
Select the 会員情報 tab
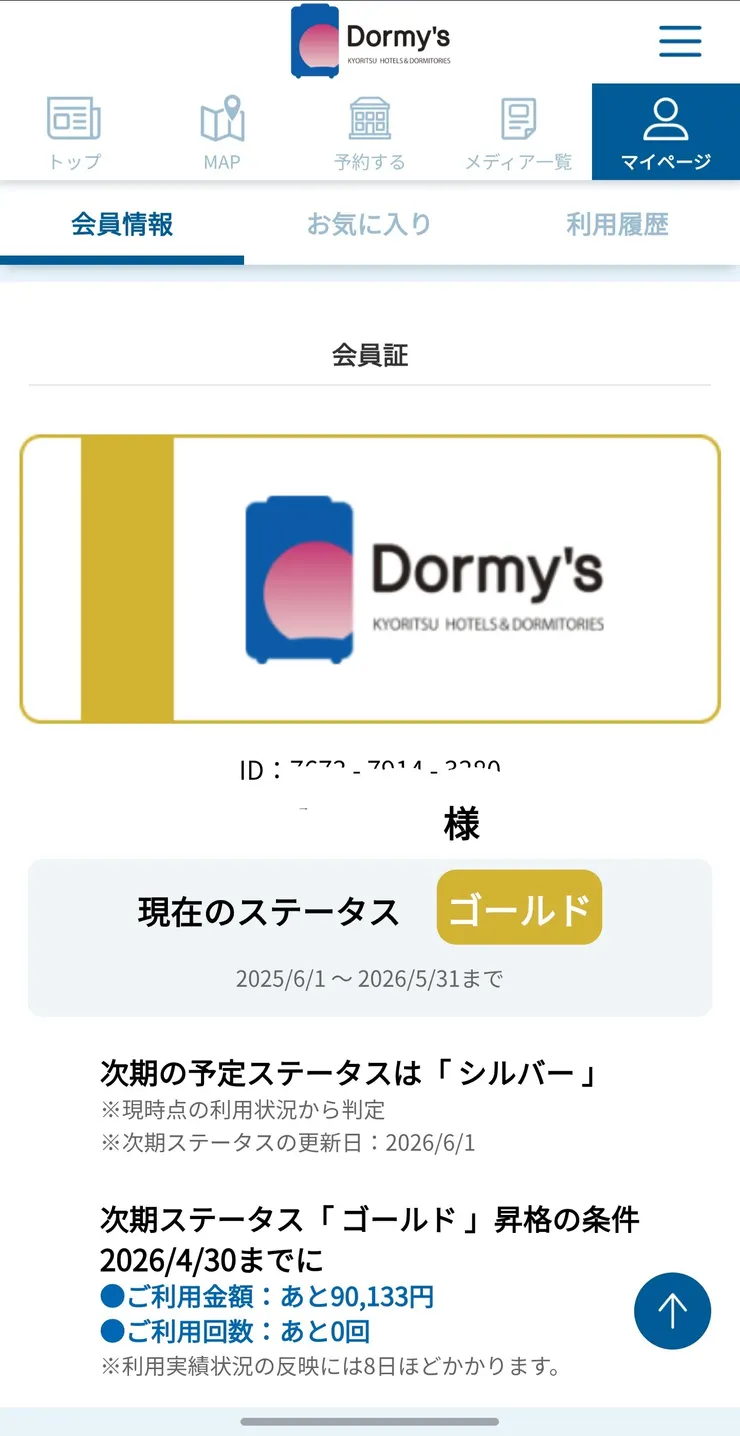(x=122, y=226)
